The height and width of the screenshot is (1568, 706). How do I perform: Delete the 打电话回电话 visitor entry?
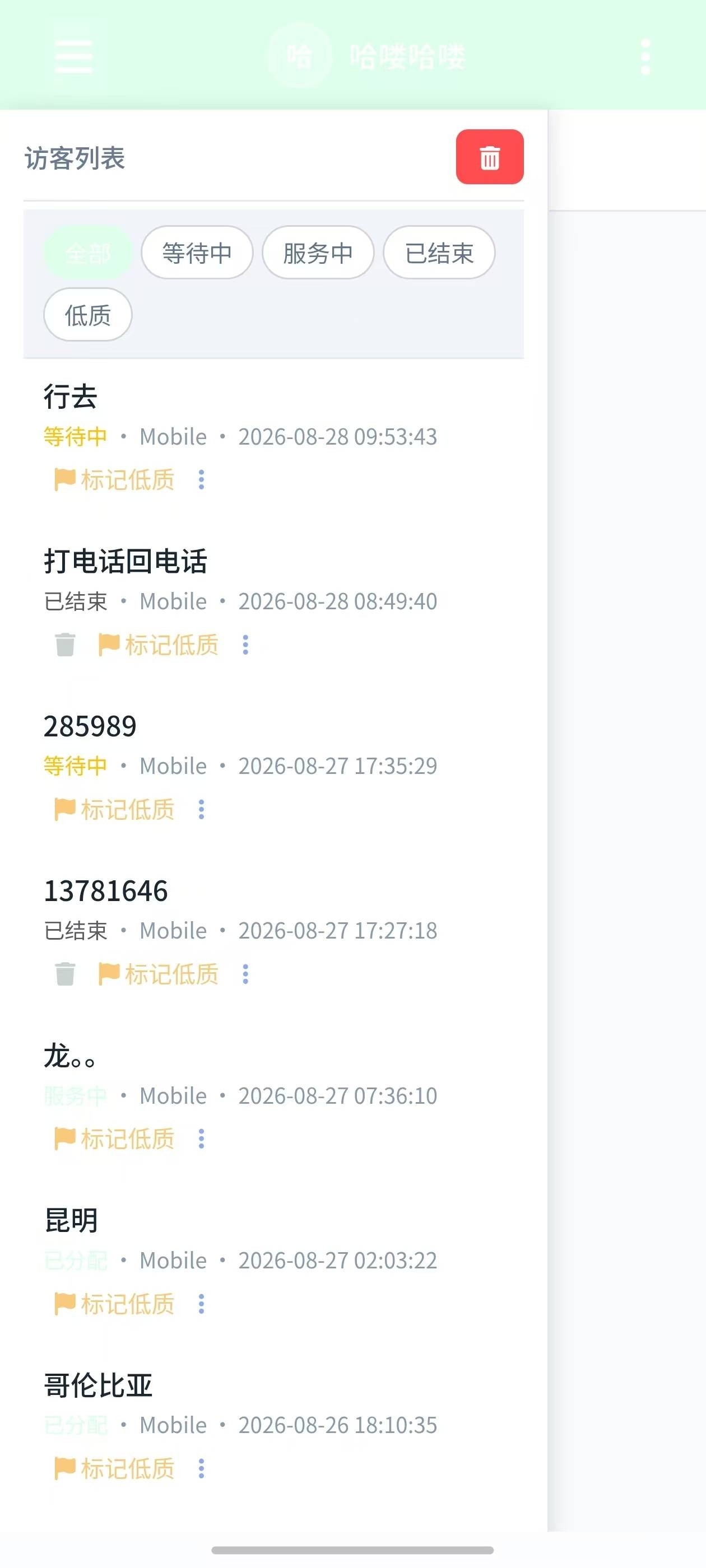point(65,645)
